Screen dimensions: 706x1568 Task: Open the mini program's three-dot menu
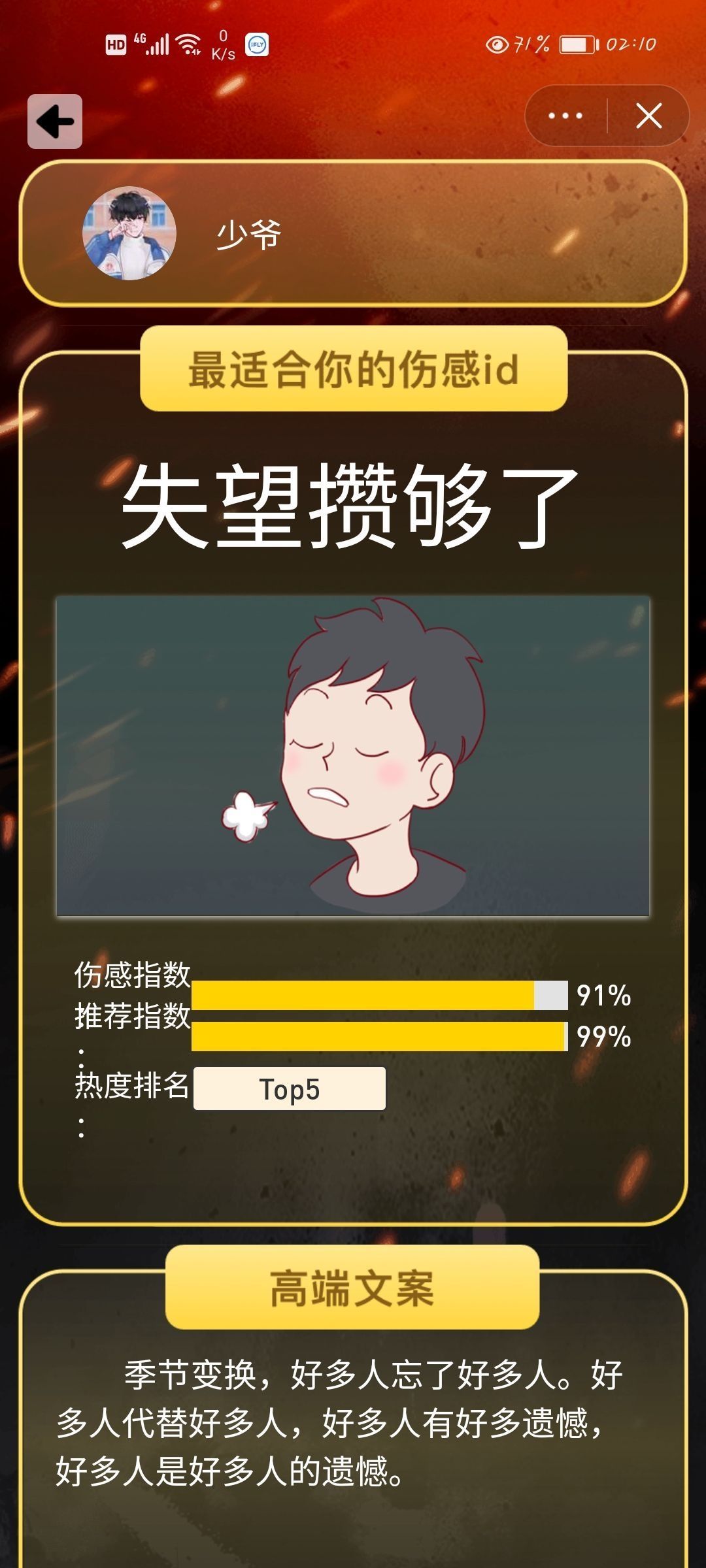pos(565,116)
